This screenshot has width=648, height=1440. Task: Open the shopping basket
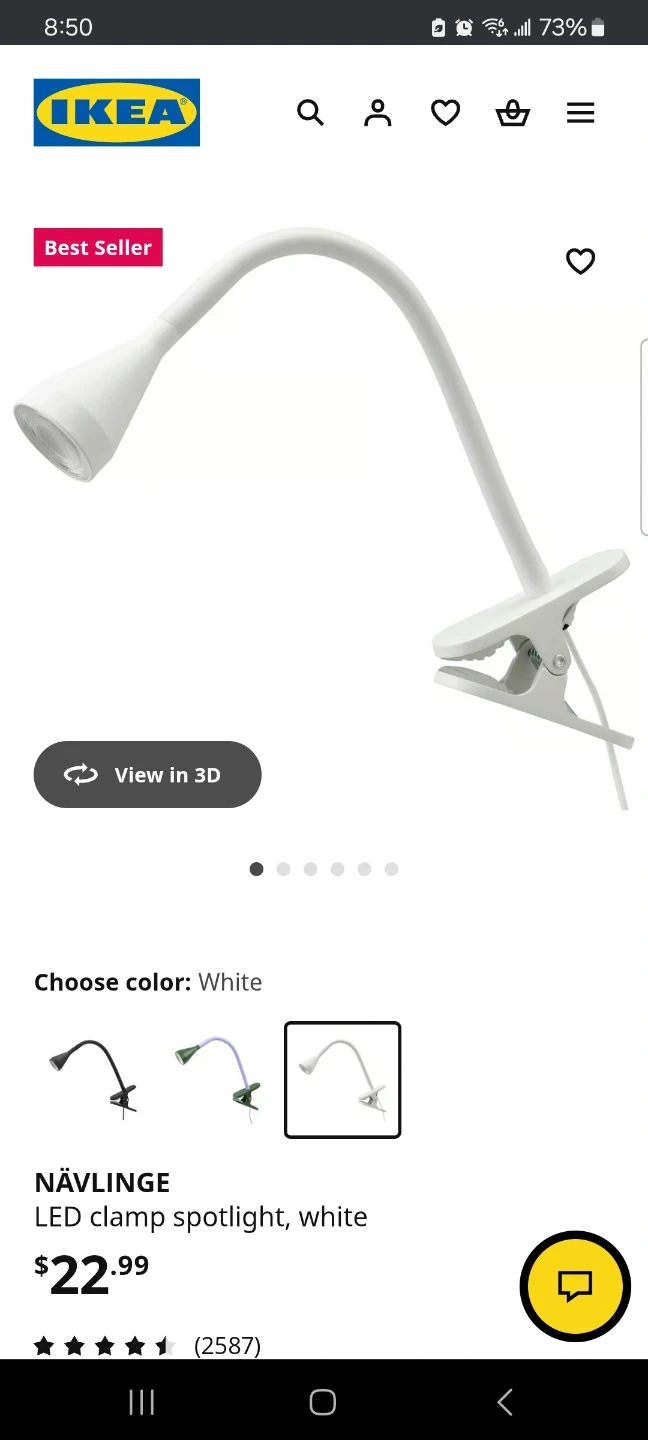tap(513, 113)
